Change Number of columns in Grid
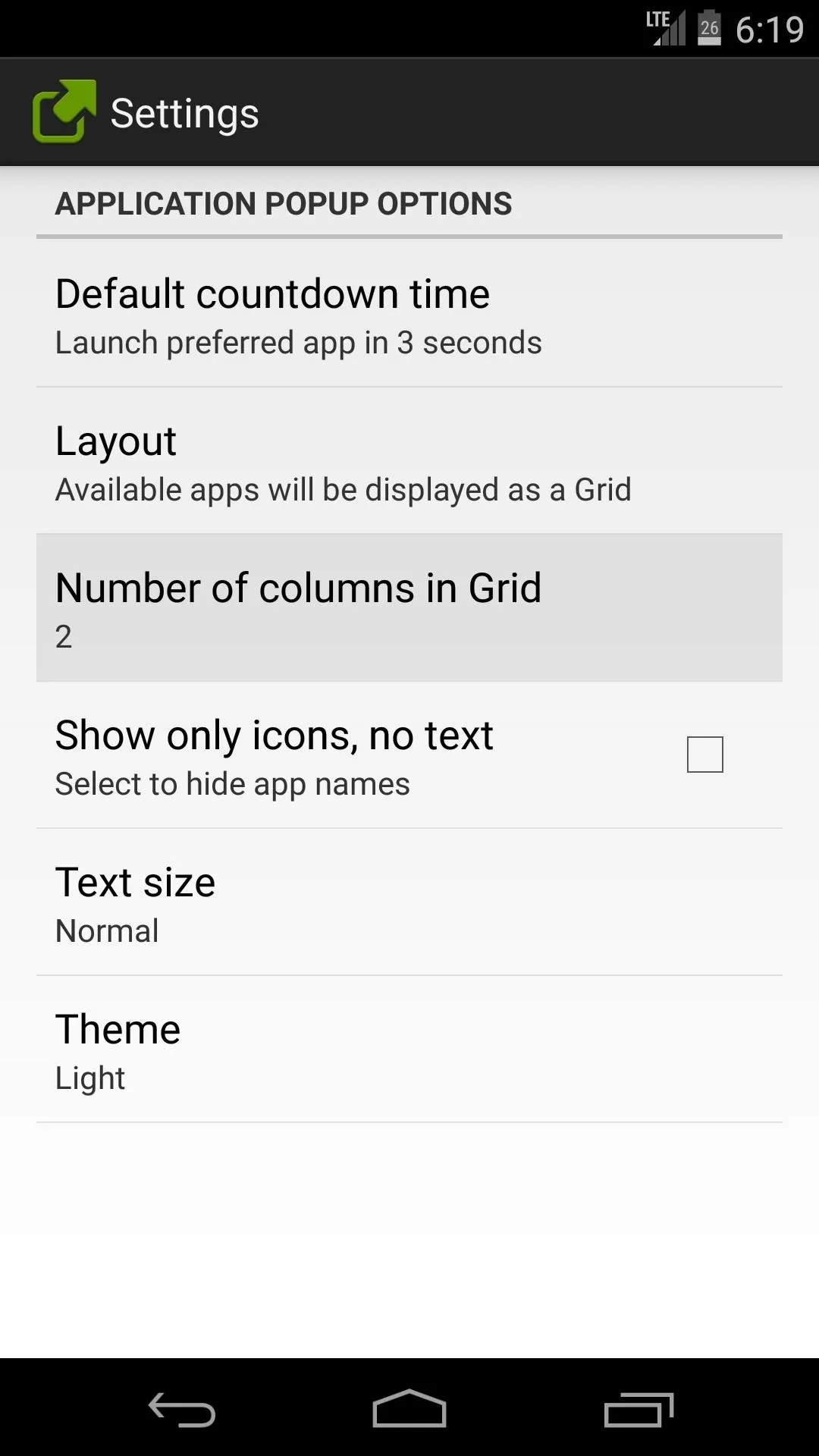This screenshot has width=819, height=1456. (409, 607)
